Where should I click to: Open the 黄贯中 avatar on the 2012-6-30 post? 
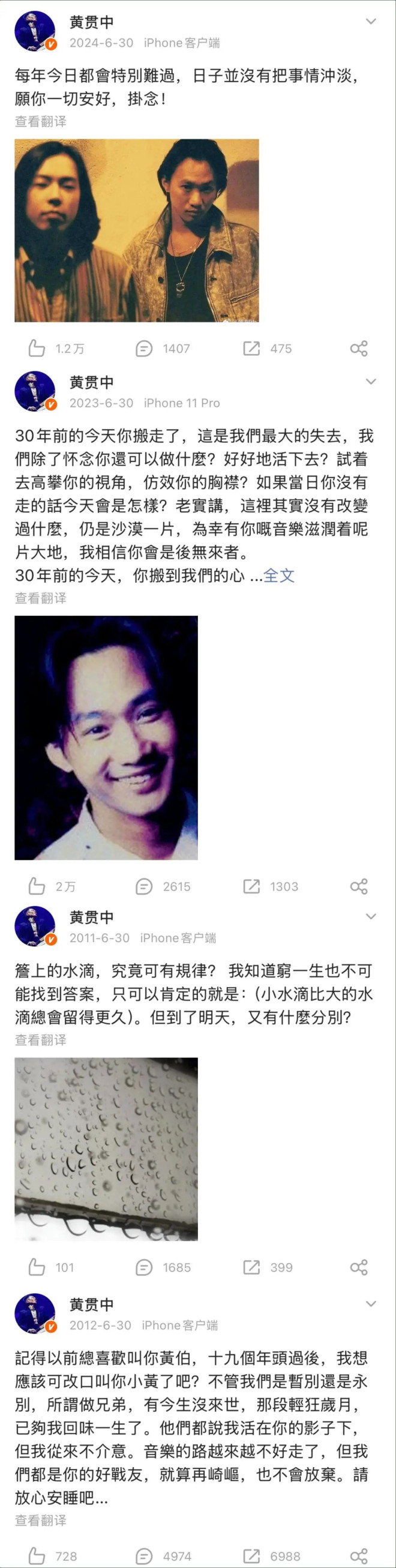[x=35, y=1314]
